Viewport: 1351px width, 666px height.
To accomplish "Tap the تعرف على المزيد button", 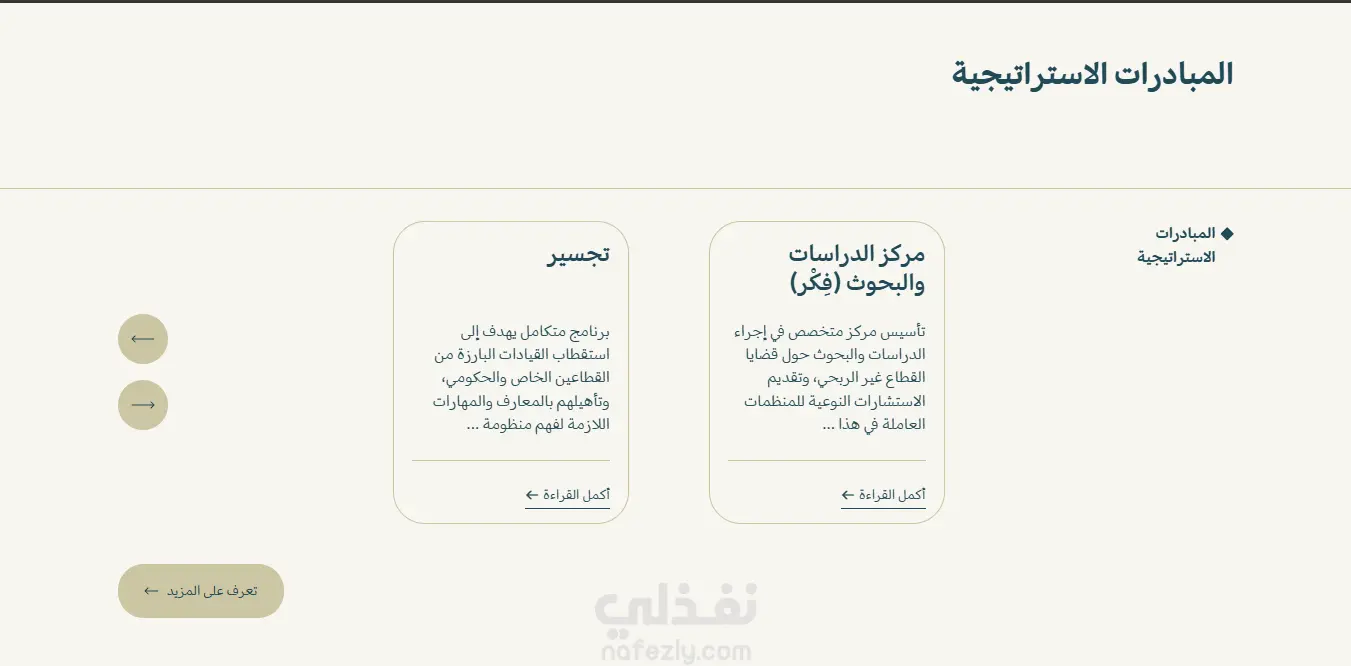I will [201, 591].
